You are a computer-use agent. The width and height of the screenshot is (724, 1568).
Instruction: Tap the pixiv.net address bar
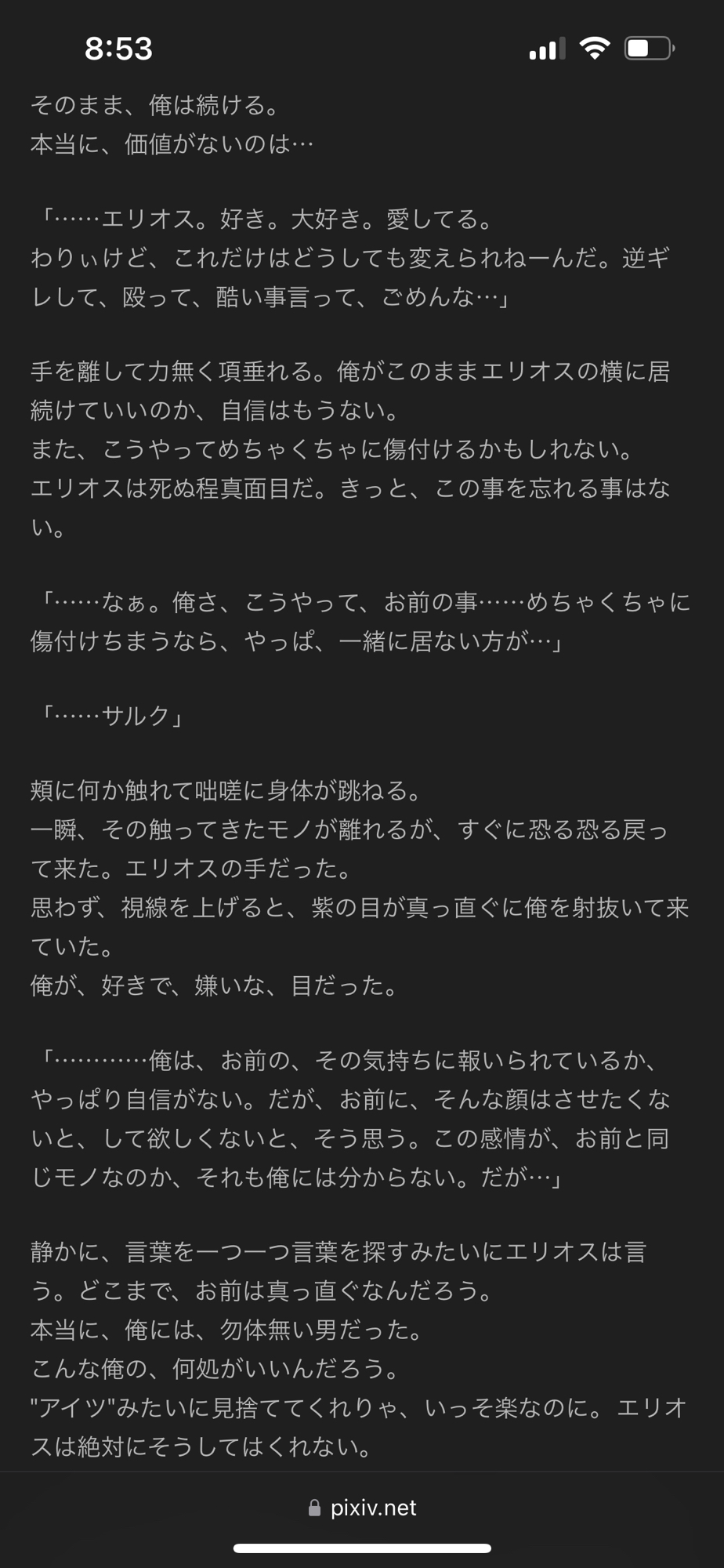[363, 1508]
